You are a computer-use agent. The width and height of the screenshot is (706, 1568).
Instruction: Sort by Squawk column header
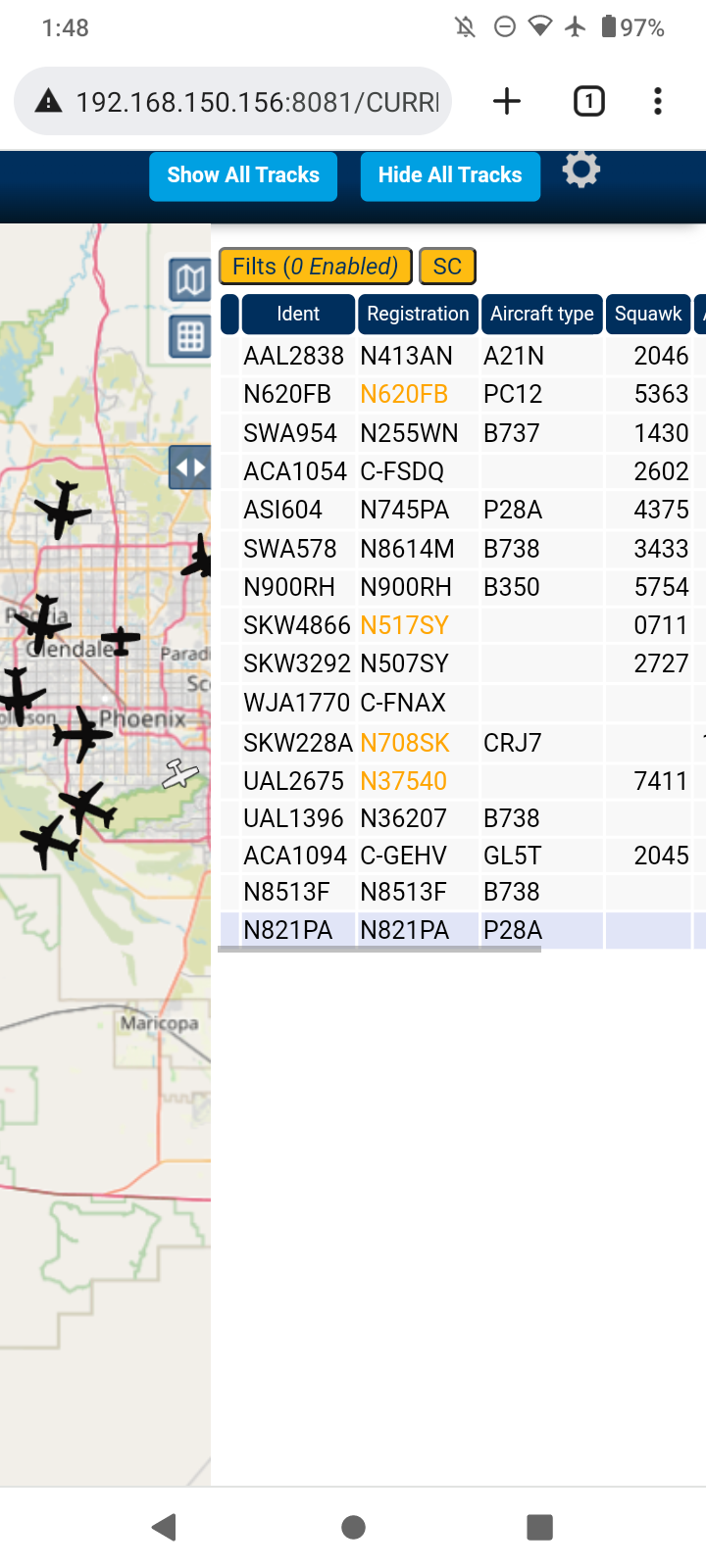pyautogui.click(x=648, y=315)
